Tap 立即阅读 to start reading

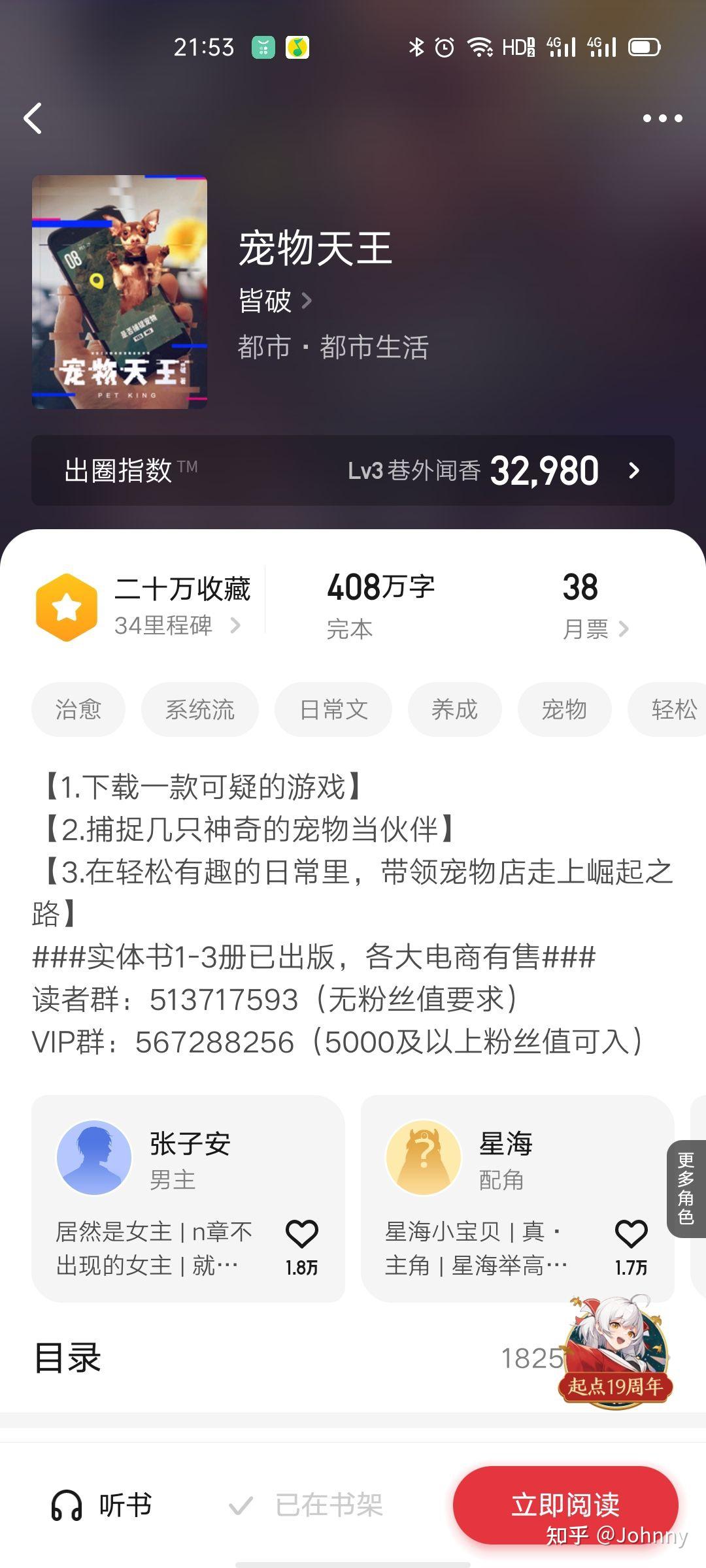[x=565, y=1504]
